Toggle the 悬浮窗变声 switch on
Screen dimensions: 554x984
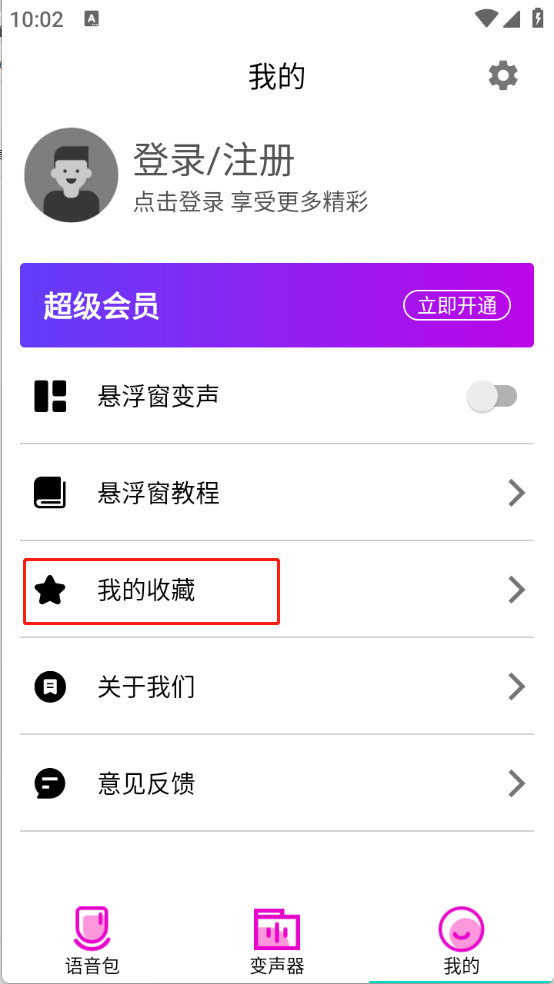click(x=492, y=397)
